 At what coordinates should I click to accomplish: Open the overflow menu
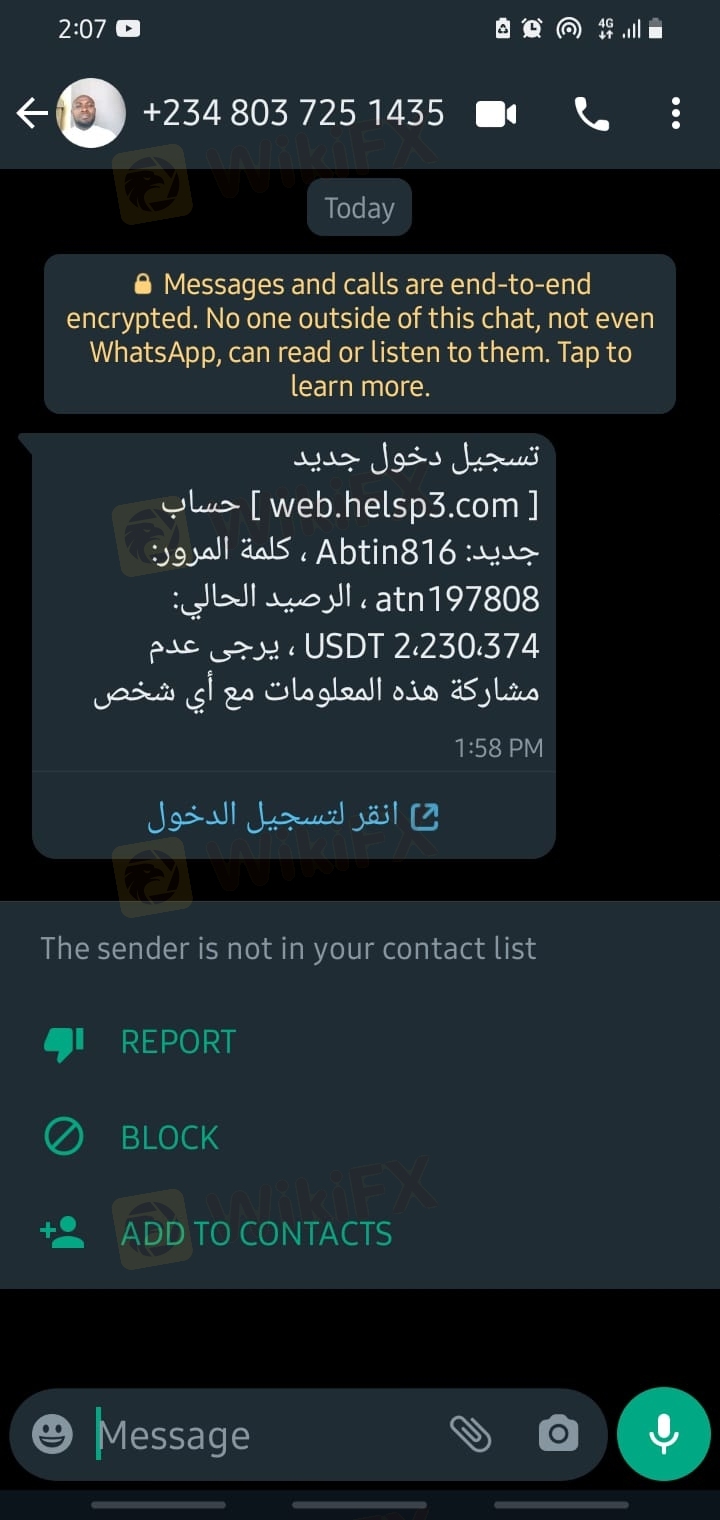click(x=676, y=114)
